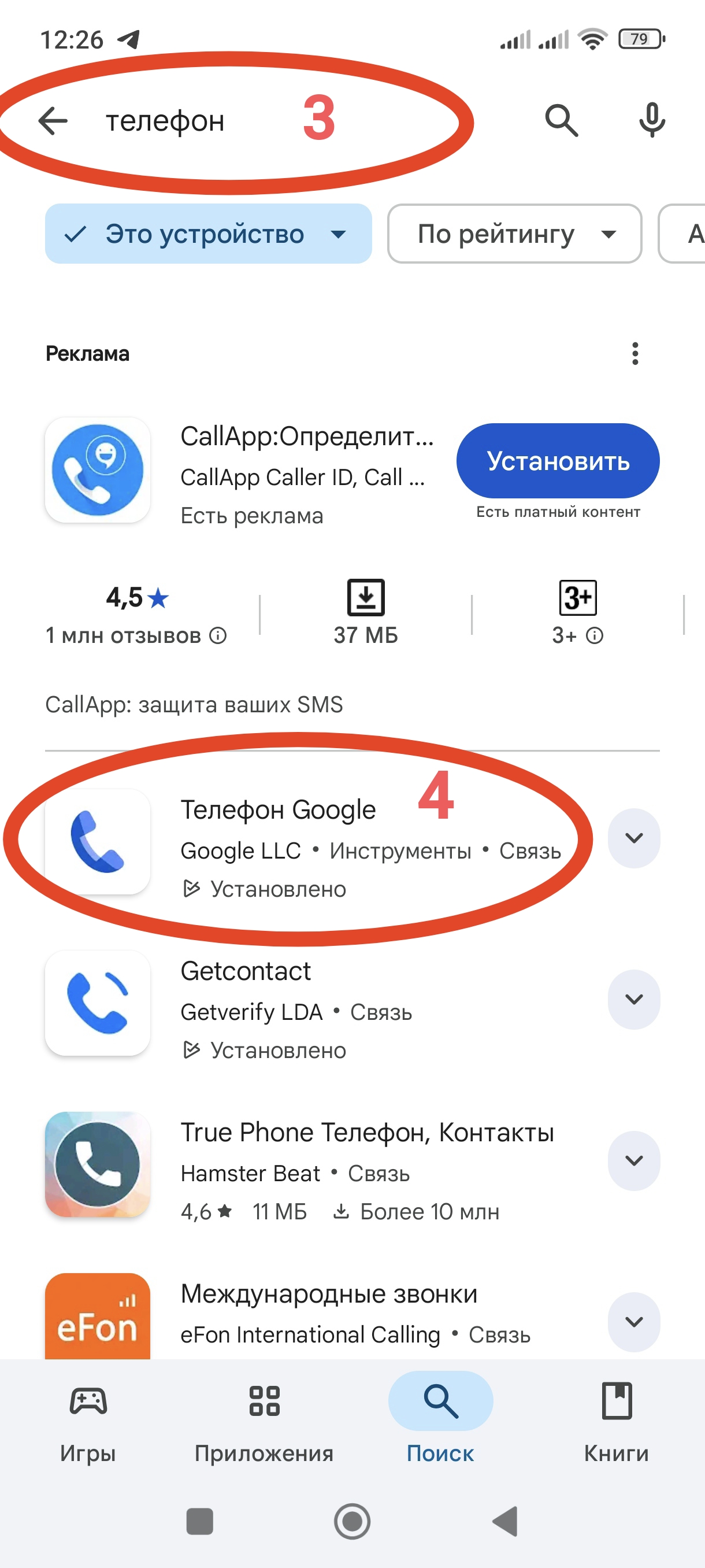Switch to the Приложения tab

pos(264,1419)
